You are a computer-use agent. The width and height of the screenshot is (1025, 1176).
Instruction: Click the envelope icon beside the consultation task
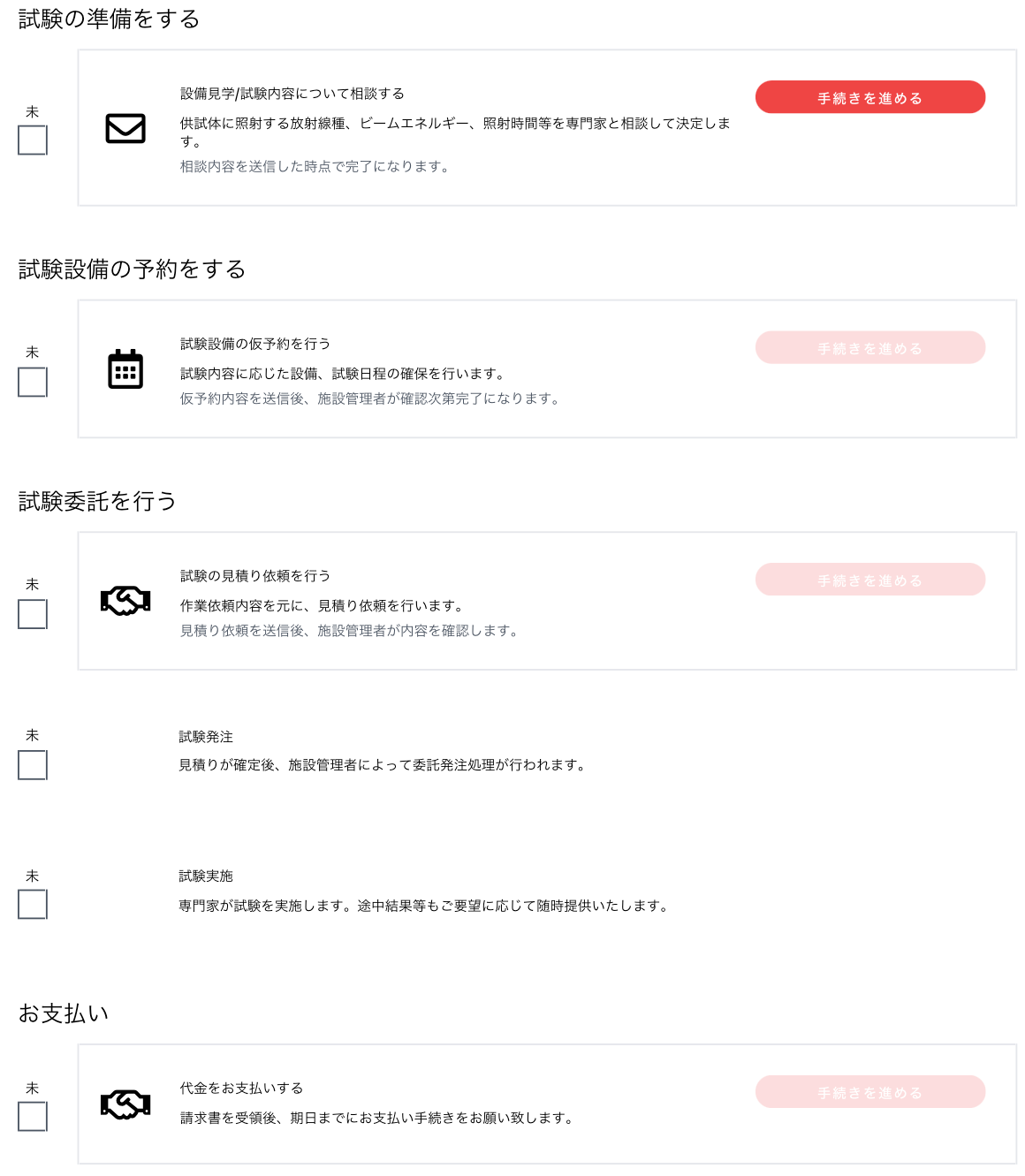click(x=125, y=128)
